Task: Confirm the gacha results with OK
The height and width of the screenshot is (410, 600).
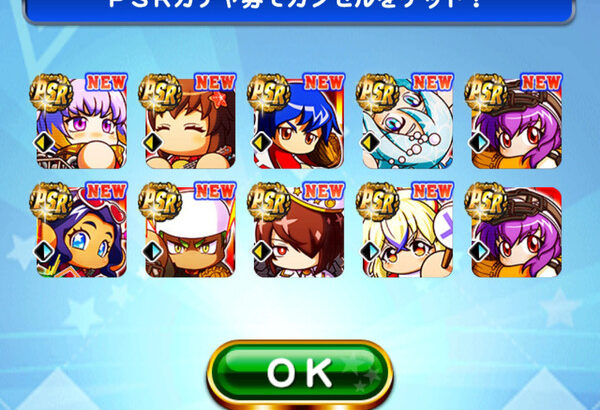Action: tap(300, 373)
